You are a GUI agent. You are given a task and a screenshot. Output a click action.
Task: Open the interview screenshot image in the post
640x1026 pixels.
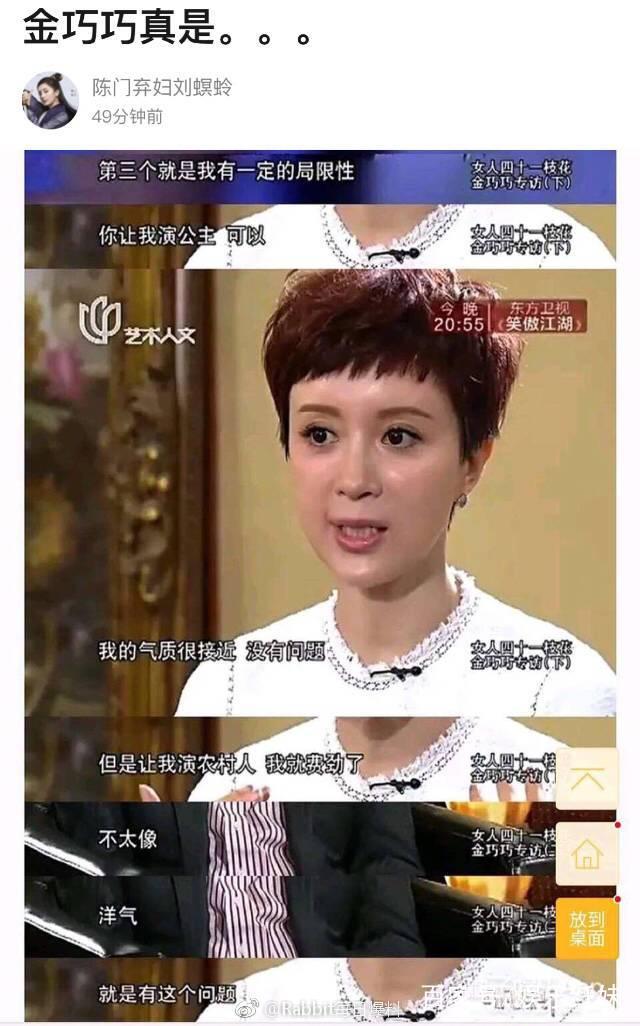(x=320, y=586)
